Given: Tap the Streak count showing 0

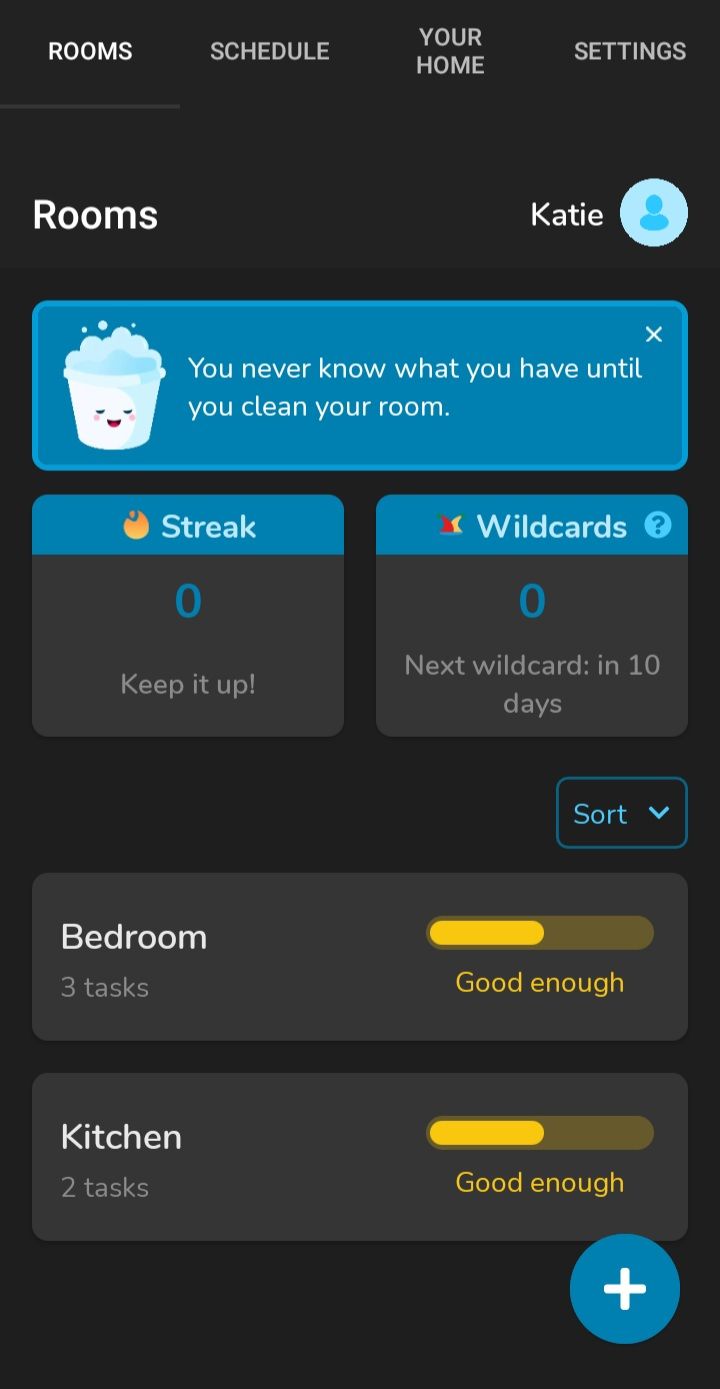Looking at the screenshot, I should coord(188,599).
